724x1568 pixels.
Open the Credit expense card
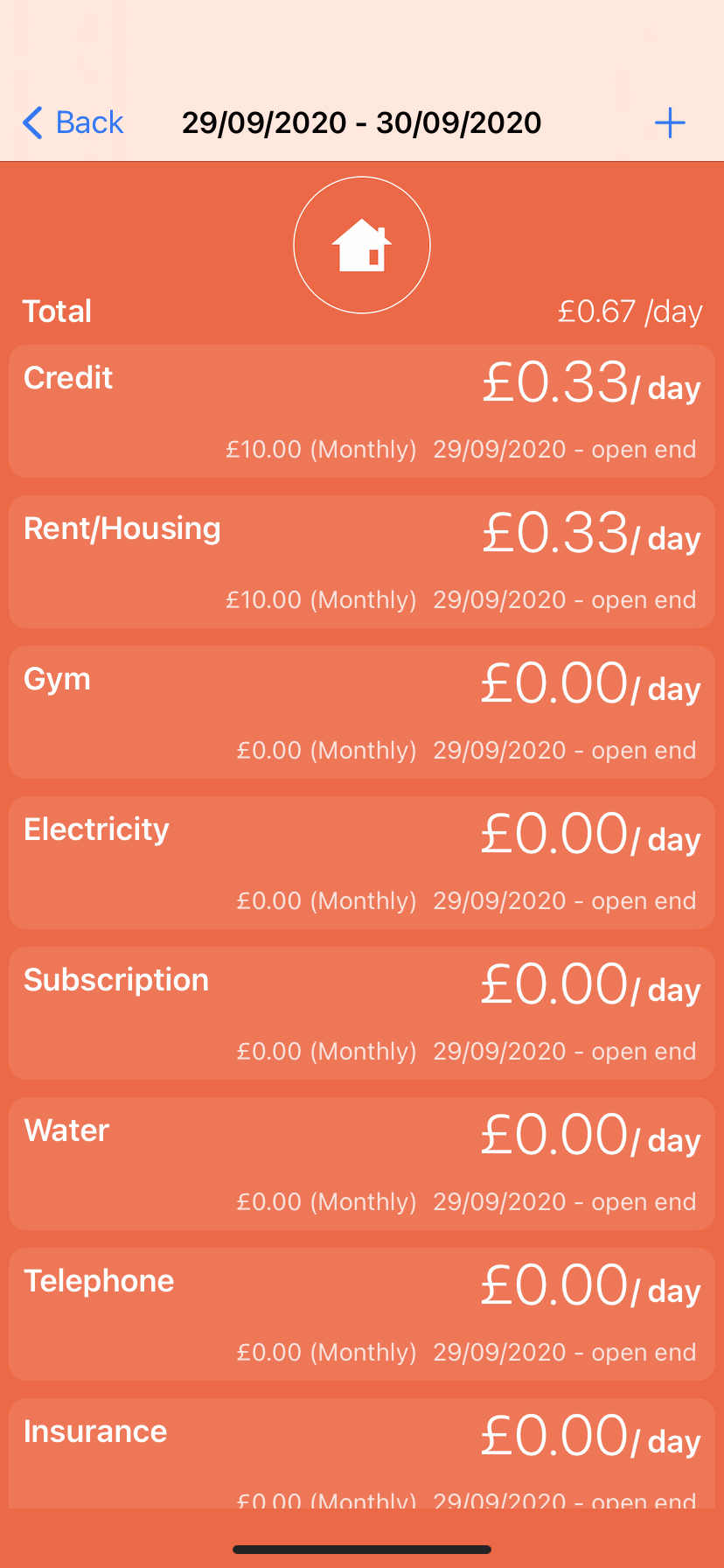(x=362, y=411)
